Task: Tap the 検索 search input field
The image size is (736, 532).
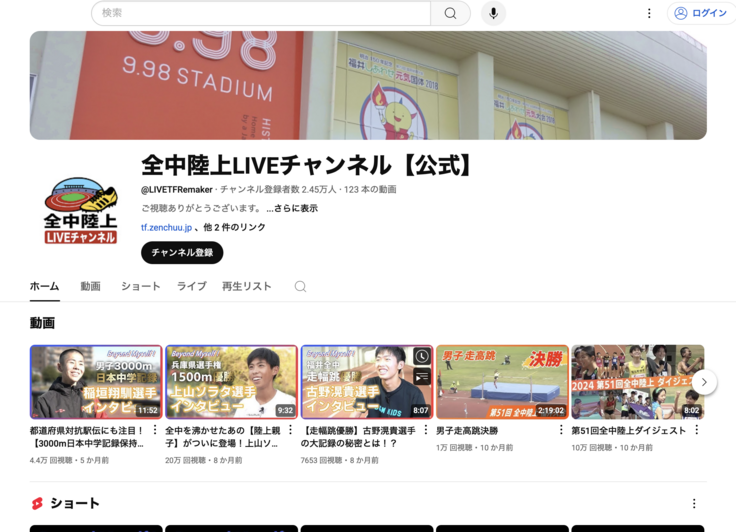Action: click(x=260, y=13)
